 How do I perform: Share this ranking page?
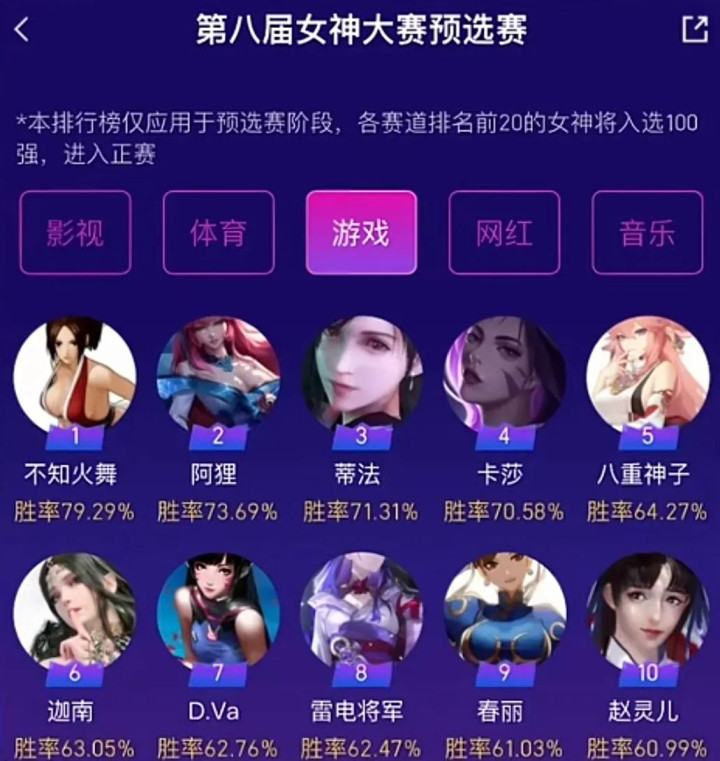click(695, 30)
